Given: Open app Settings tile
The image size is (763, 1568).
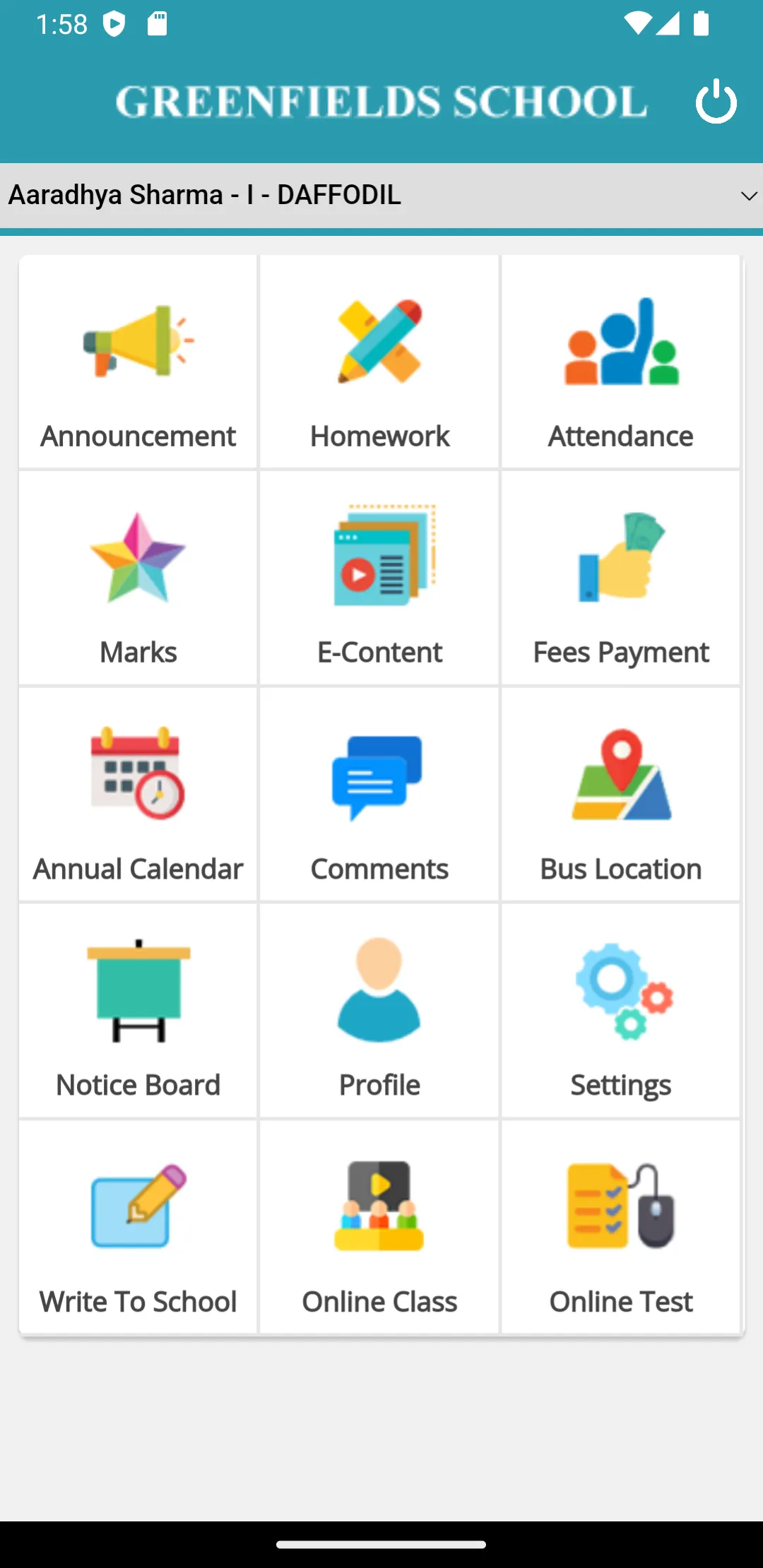Looking at the screenshot, I should pyautogui.click(x=621, y=1011).
